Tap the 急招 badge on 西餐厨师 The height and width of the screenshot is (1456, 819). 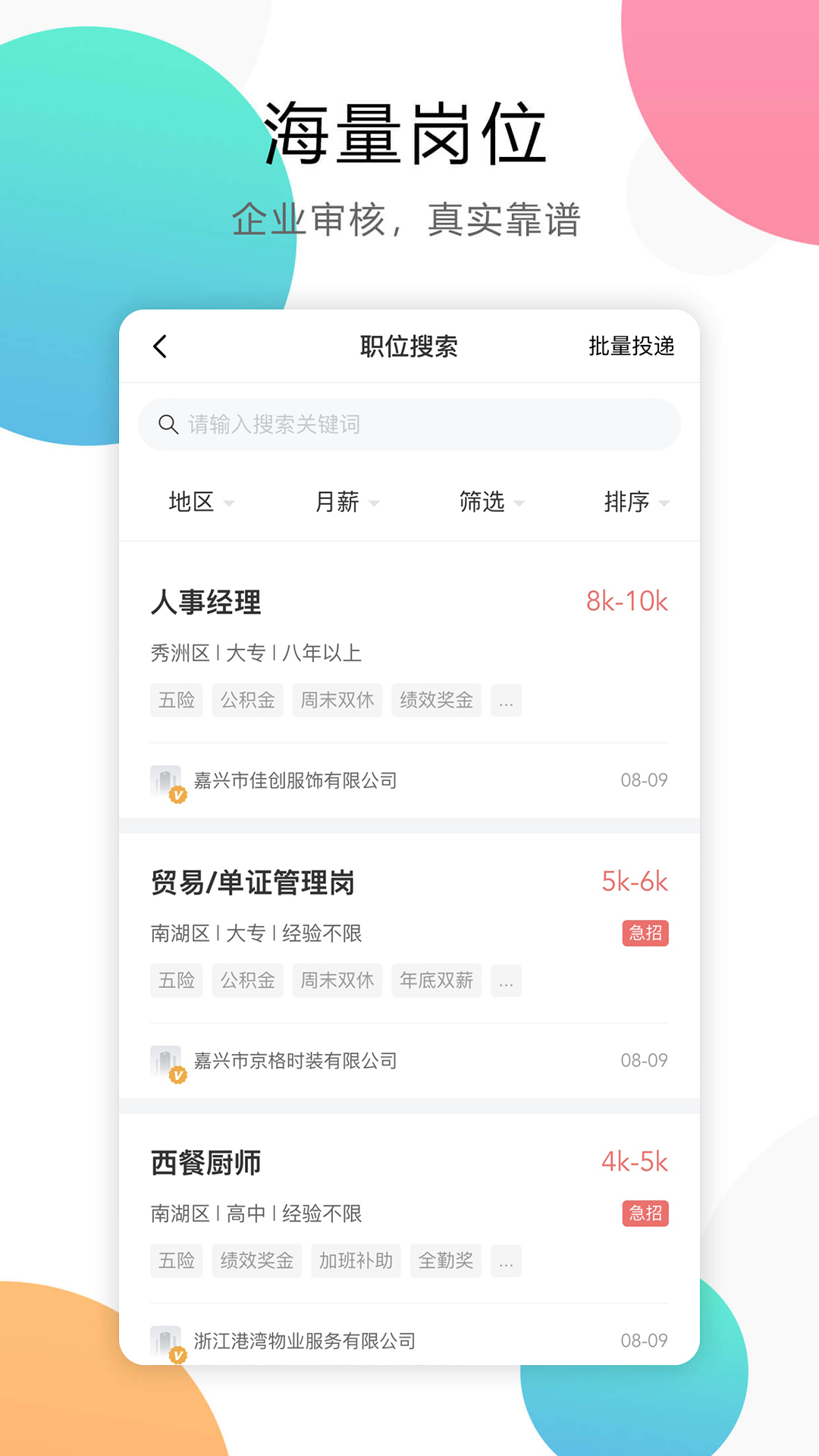tap(645, 1214)
